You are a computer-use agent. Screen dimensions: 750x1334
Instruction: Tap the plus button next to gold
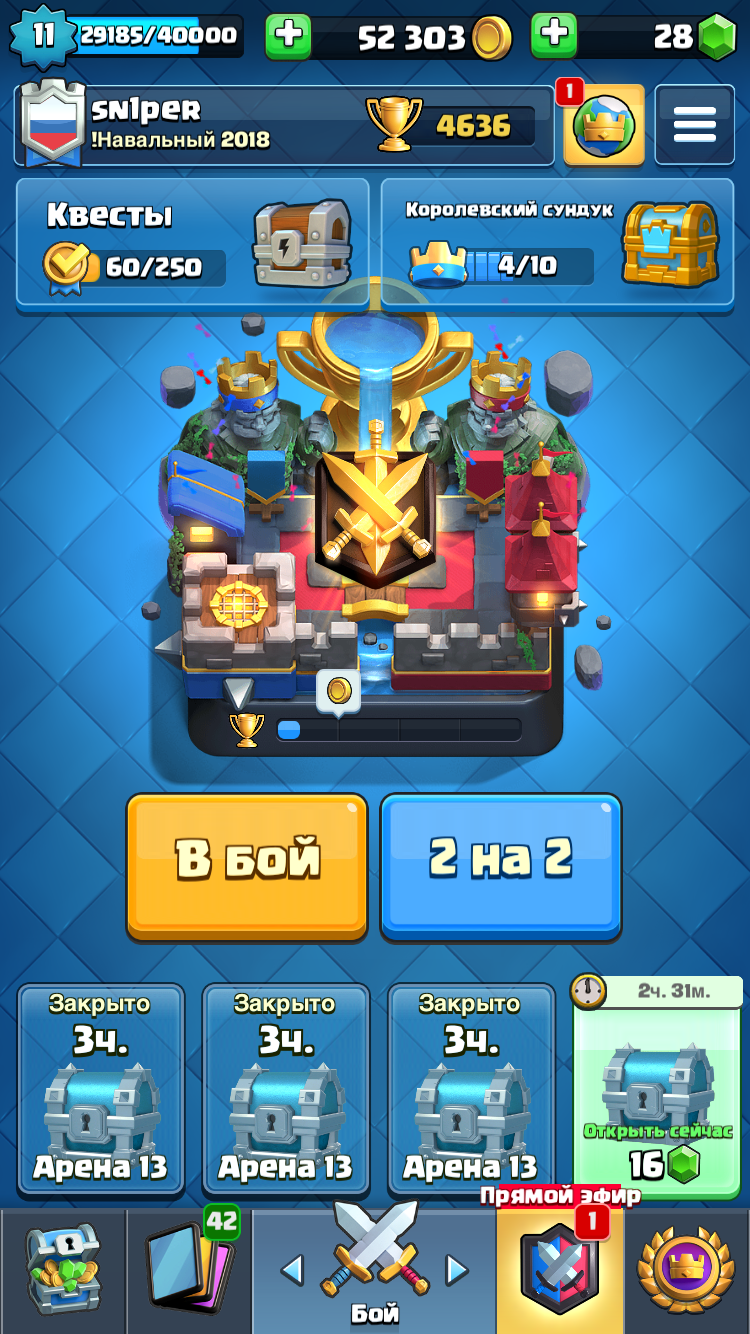tap(288, 37)
